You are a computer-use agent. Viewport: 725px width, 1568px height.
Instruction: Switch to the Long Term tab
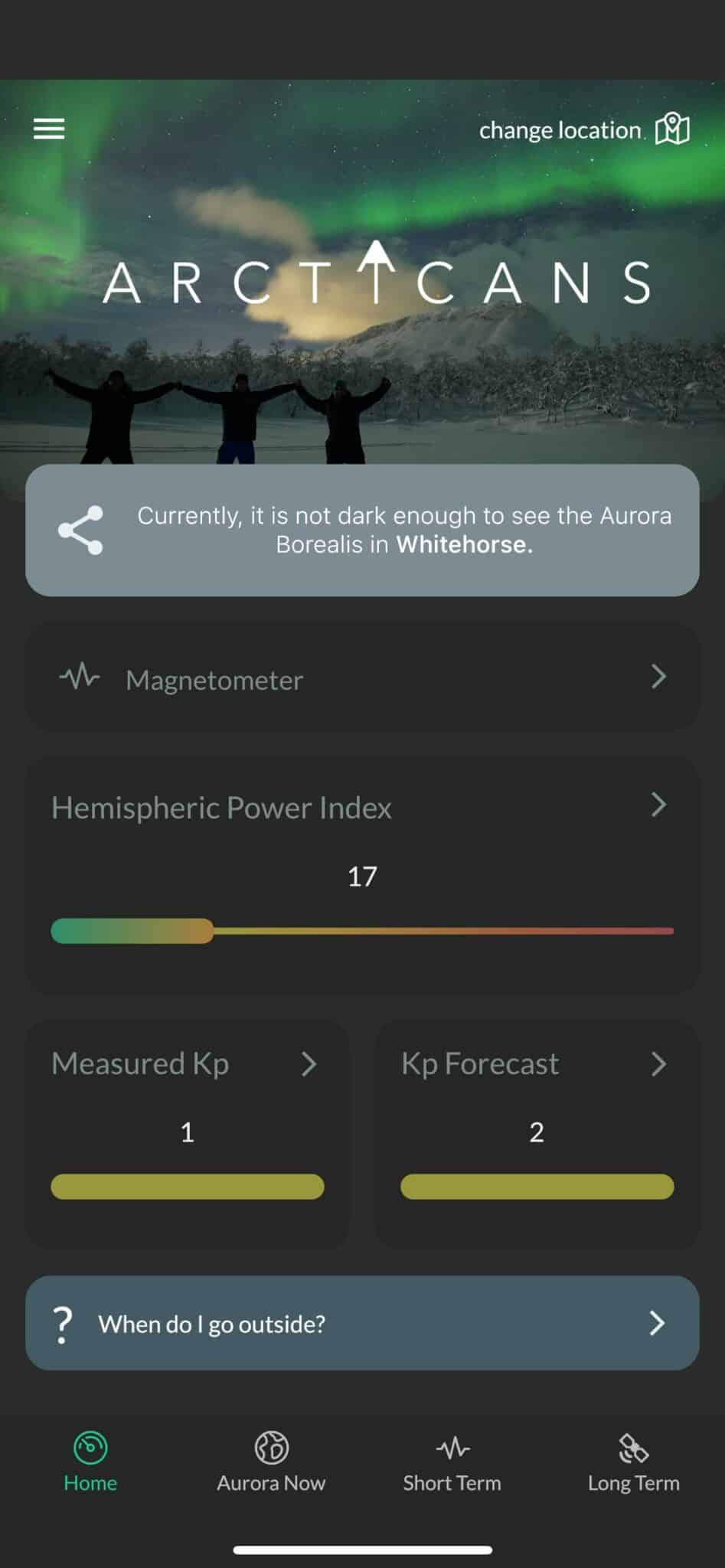point(632,1462)
